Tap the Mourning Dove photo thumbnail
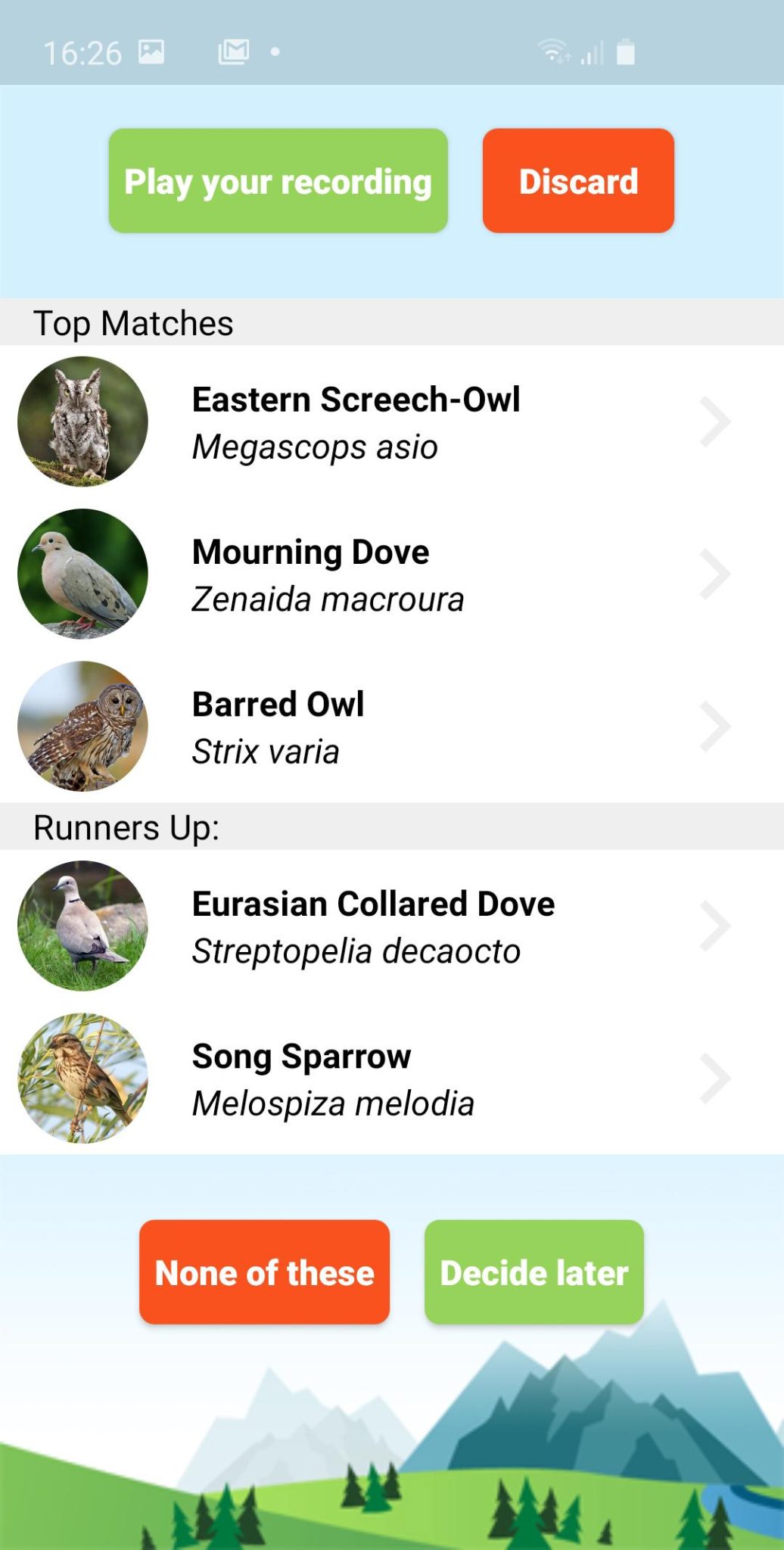This screenshot has width=784, height=1550. 82,574
